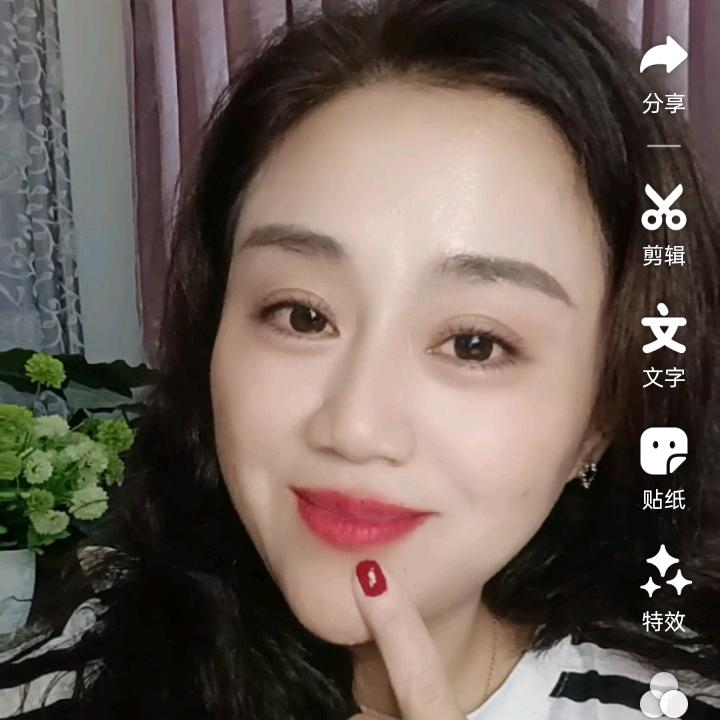
Task: Add text with the 文字 tool
Action: 664,330
